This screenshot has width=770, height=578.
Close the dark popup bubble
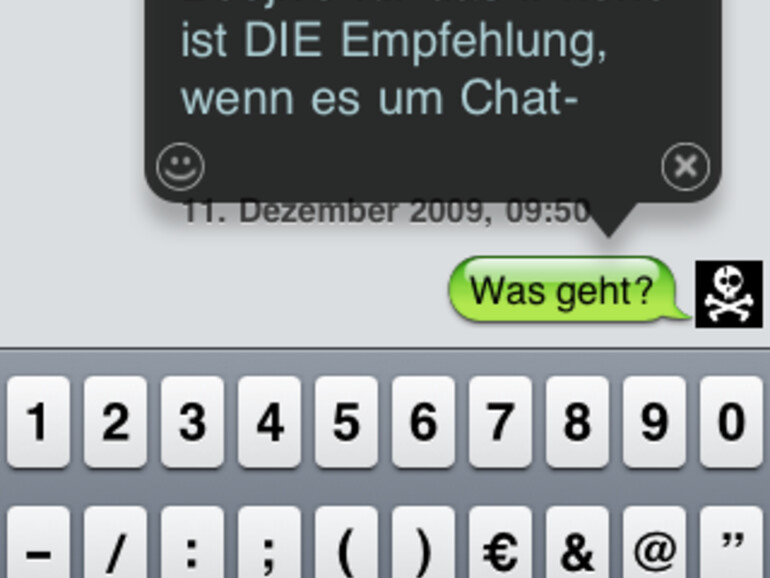pyautogui.click(x=685, y=166)
